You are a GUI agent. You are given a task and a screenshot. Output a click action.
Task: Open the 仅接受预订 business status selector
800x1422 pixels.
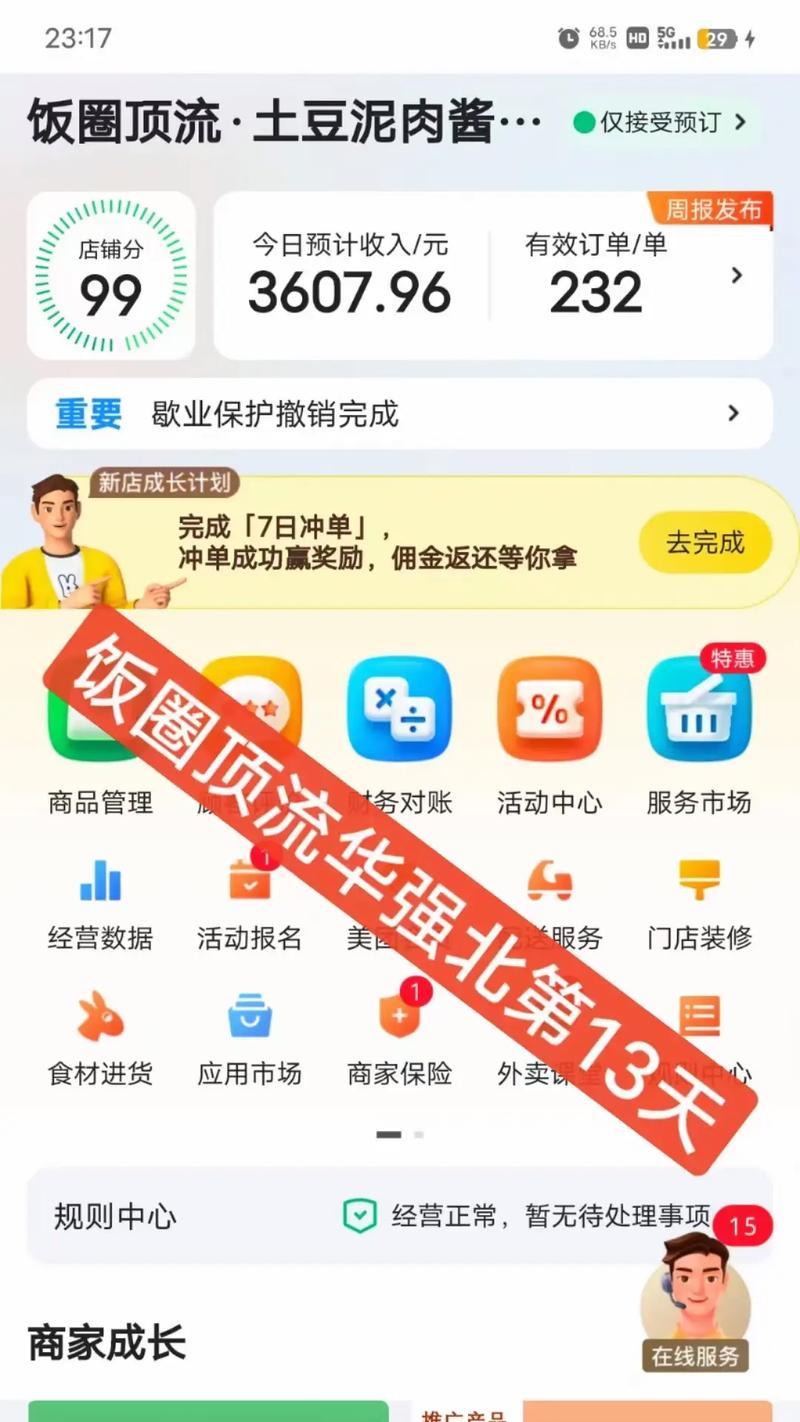[660, 123]
